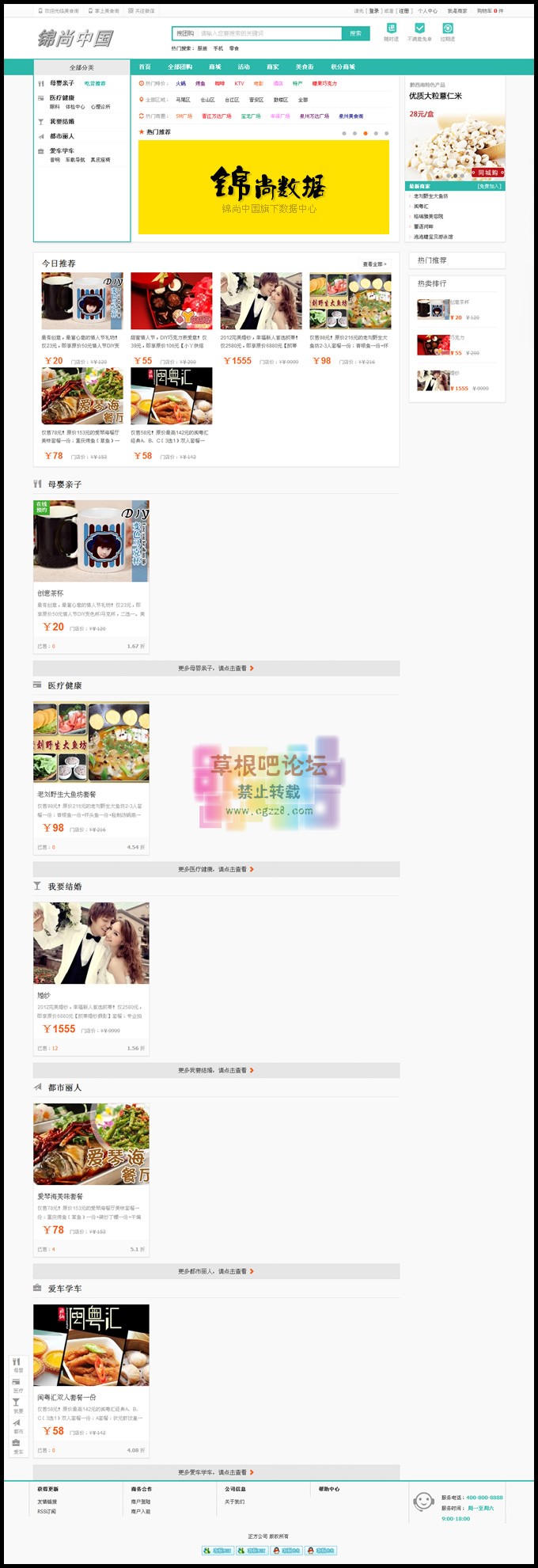Tap 更多母婴亲子 to see more
The width and height of the screenshot is (538, 1568).
(x=216, y=669)
